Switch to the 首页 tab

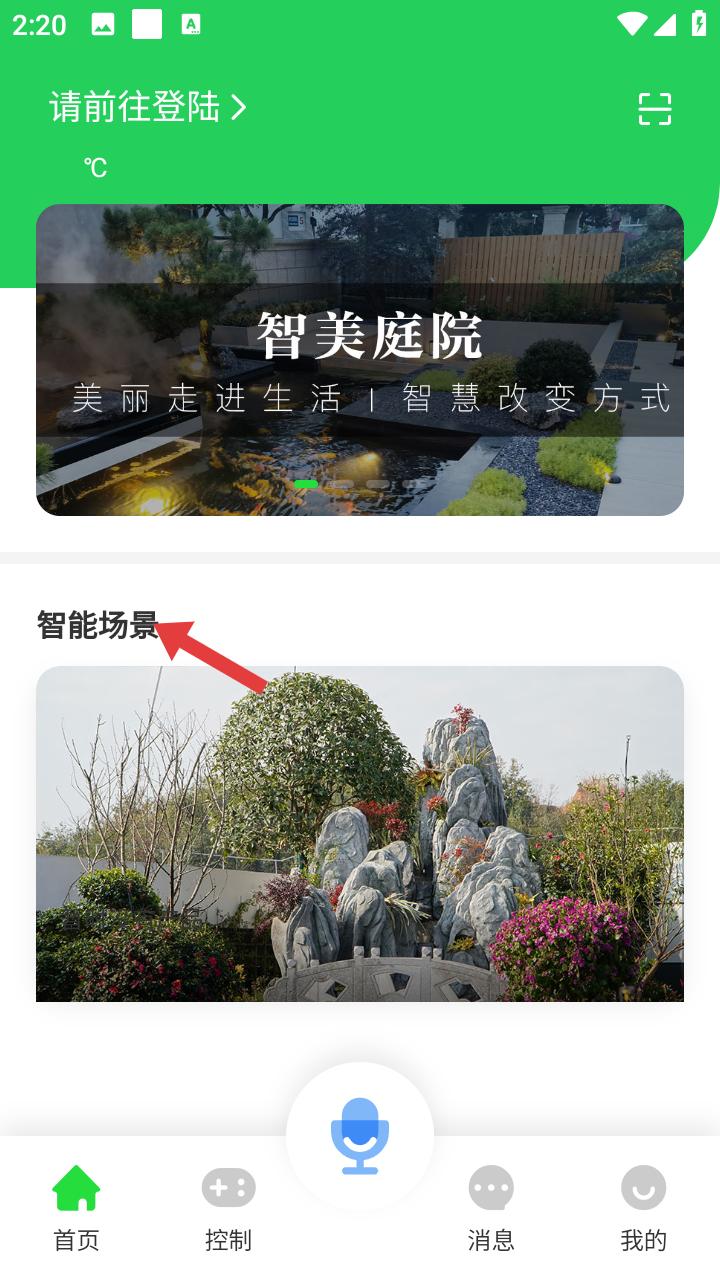coord(76,1208)
